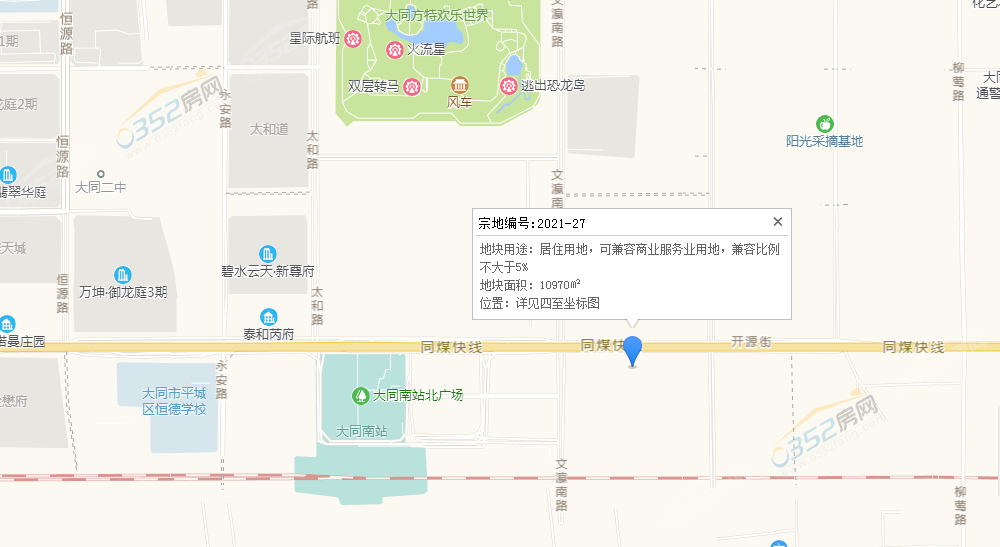Select the 大同南站 station on the map
The image size is (1000, 547).
coord(360,432)
